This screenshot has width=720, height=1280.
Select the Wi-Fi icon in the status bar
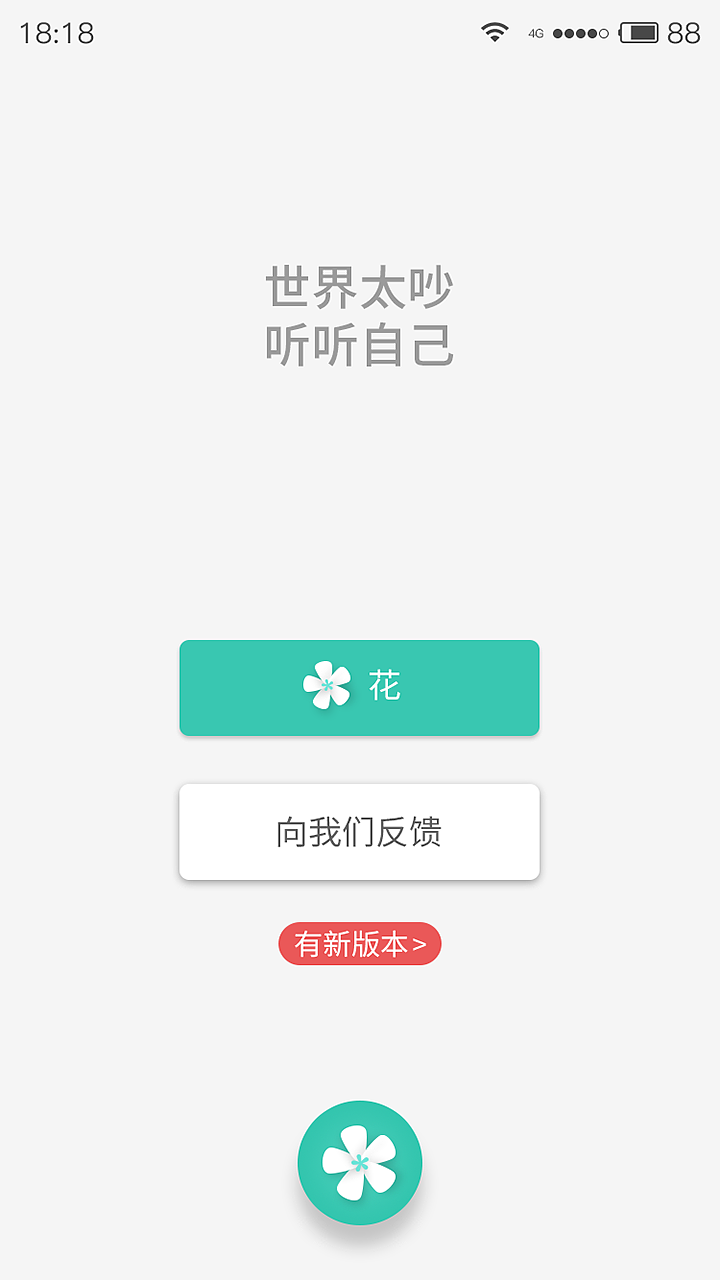click(x=494, y=31)
